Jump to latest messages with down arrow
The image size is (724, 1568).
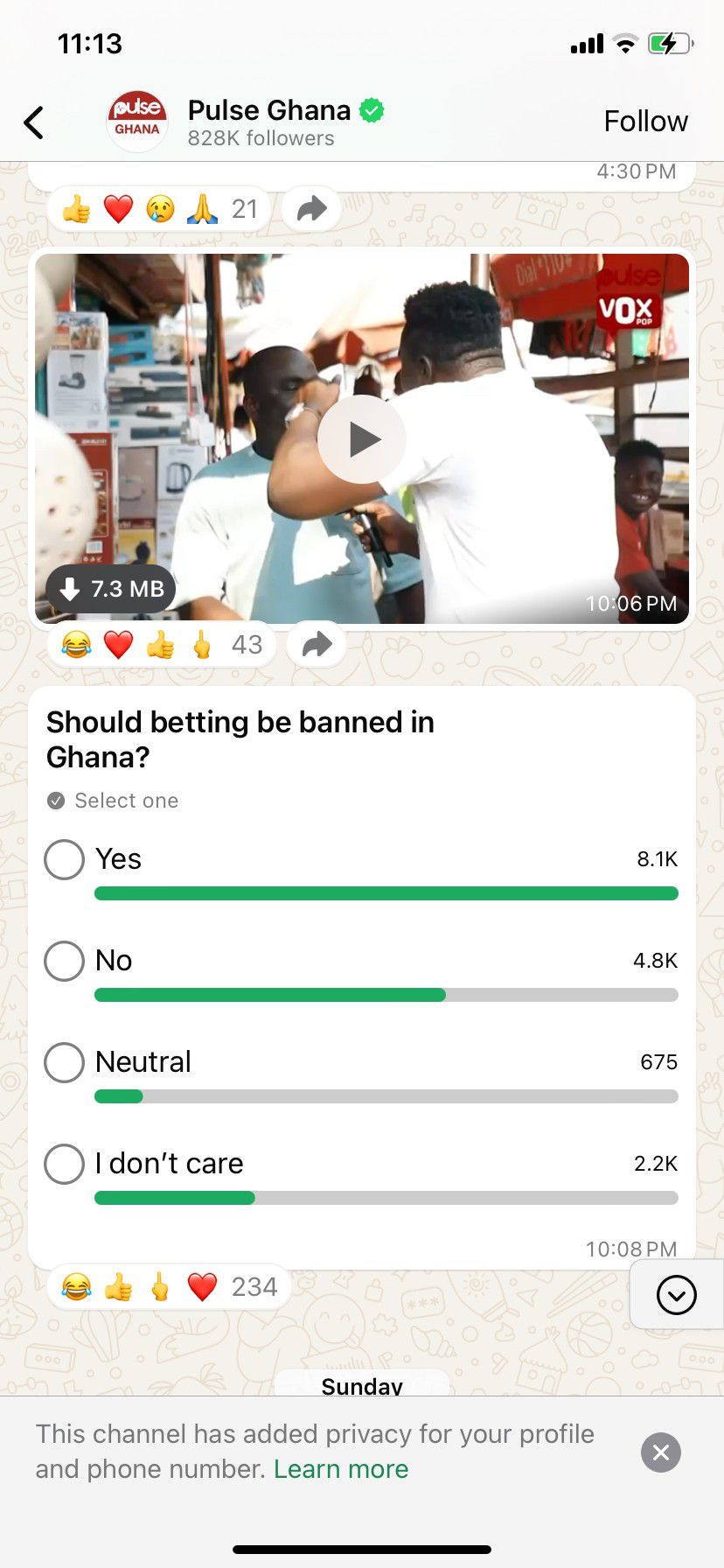click(x=677, y=1295)
